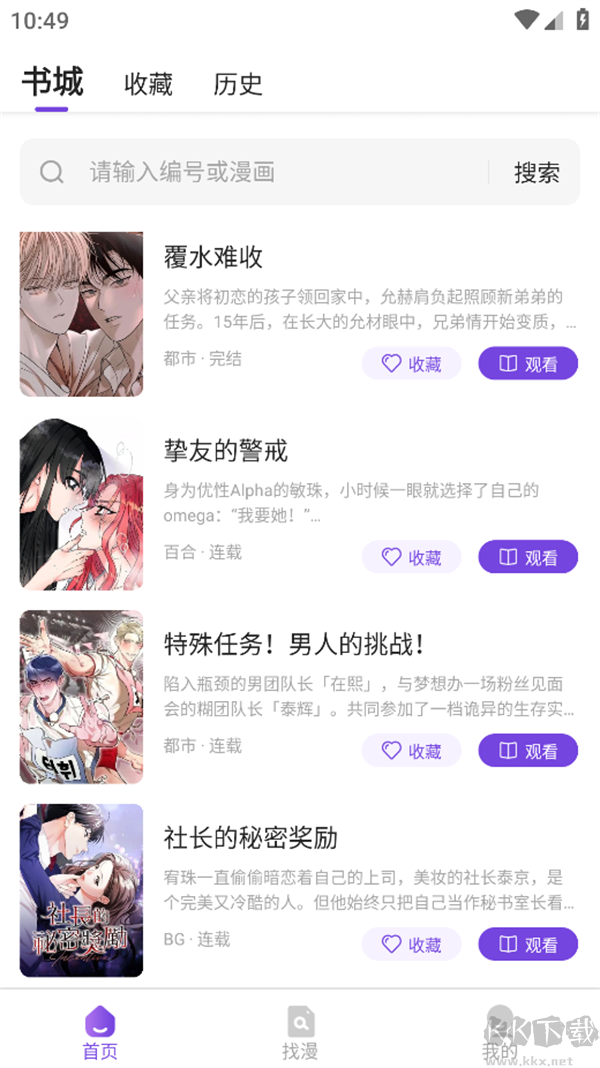Collect 特殊任务！男人的挑战！ with 收藏

pyautogui.click(x=411, y=750)
